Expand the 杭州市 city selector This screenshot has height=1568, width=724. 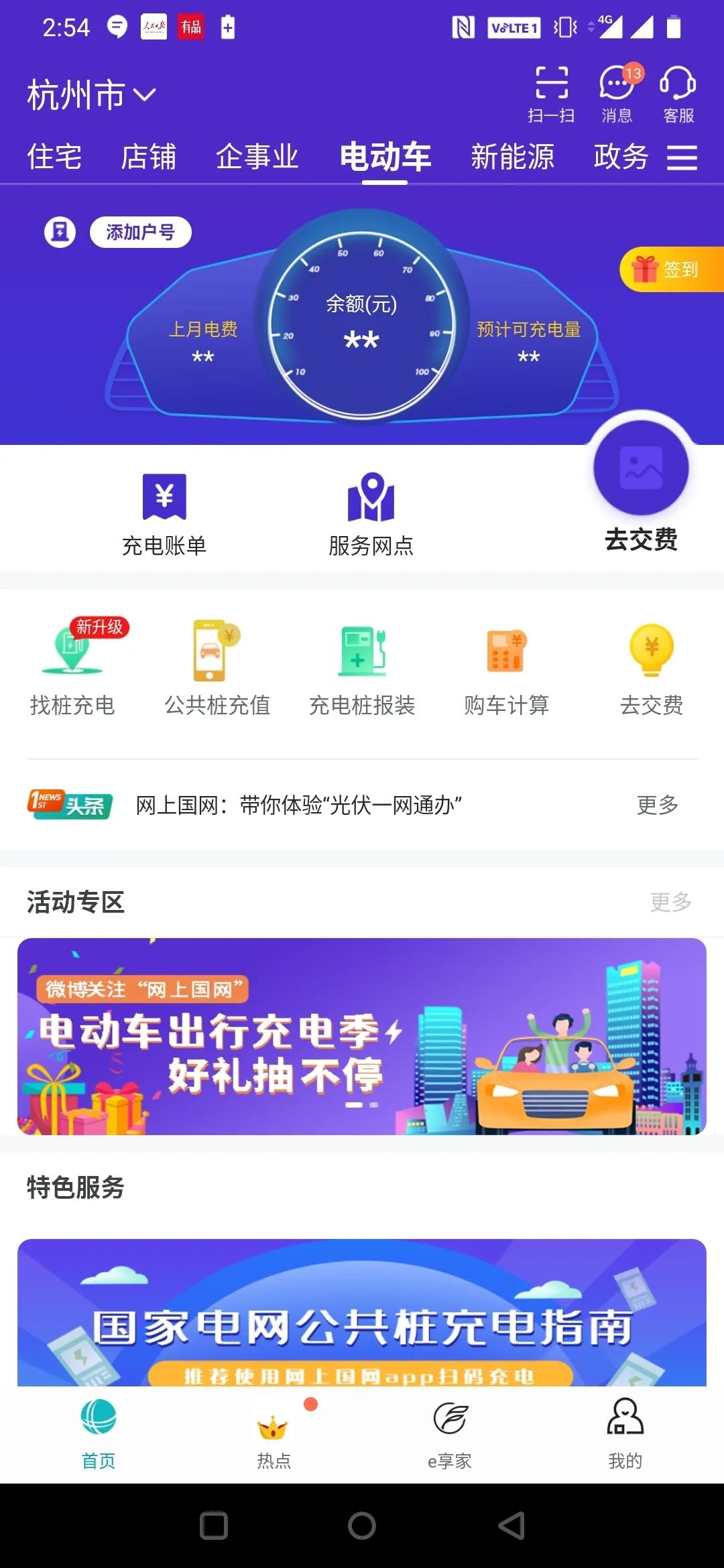point(91,94)
